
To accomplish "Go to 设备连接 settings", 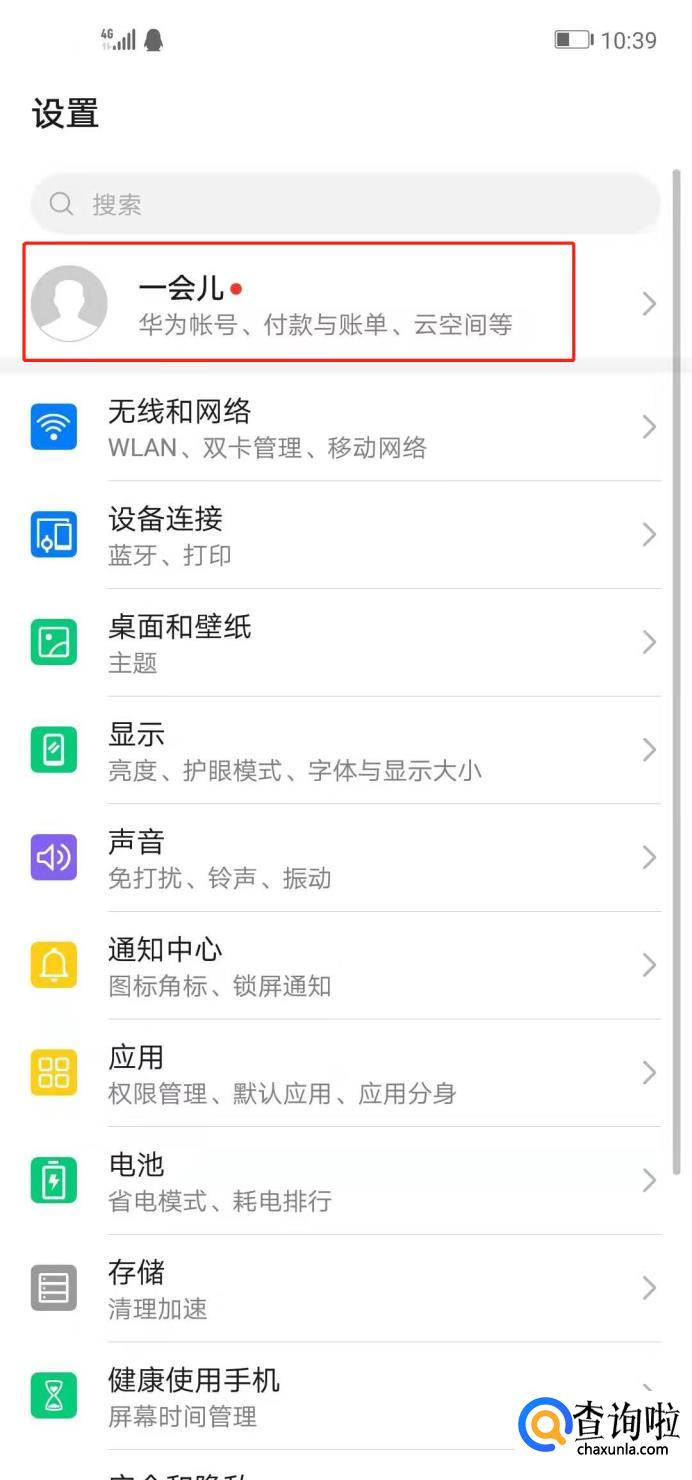I will click(345, 535).
